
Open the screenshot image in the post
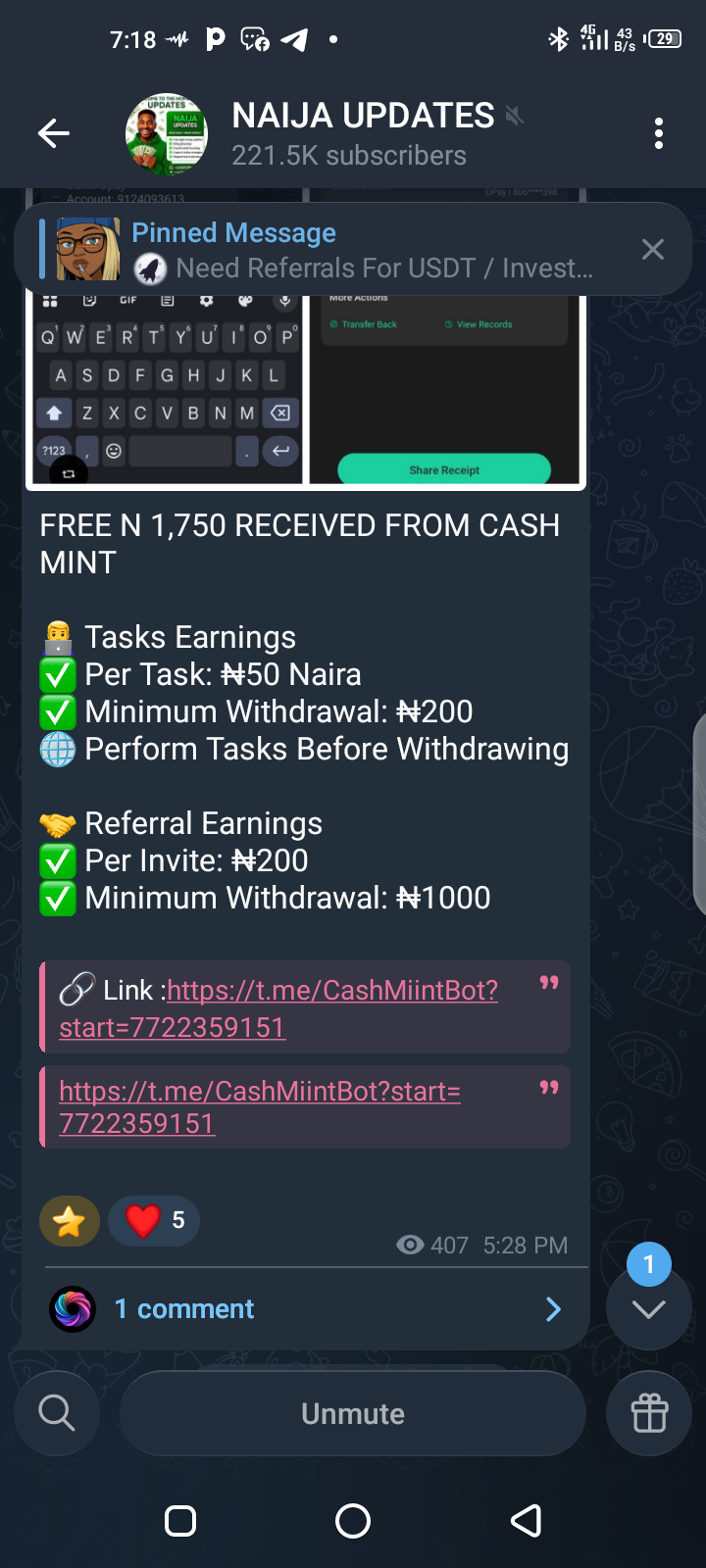pos(304,392)
